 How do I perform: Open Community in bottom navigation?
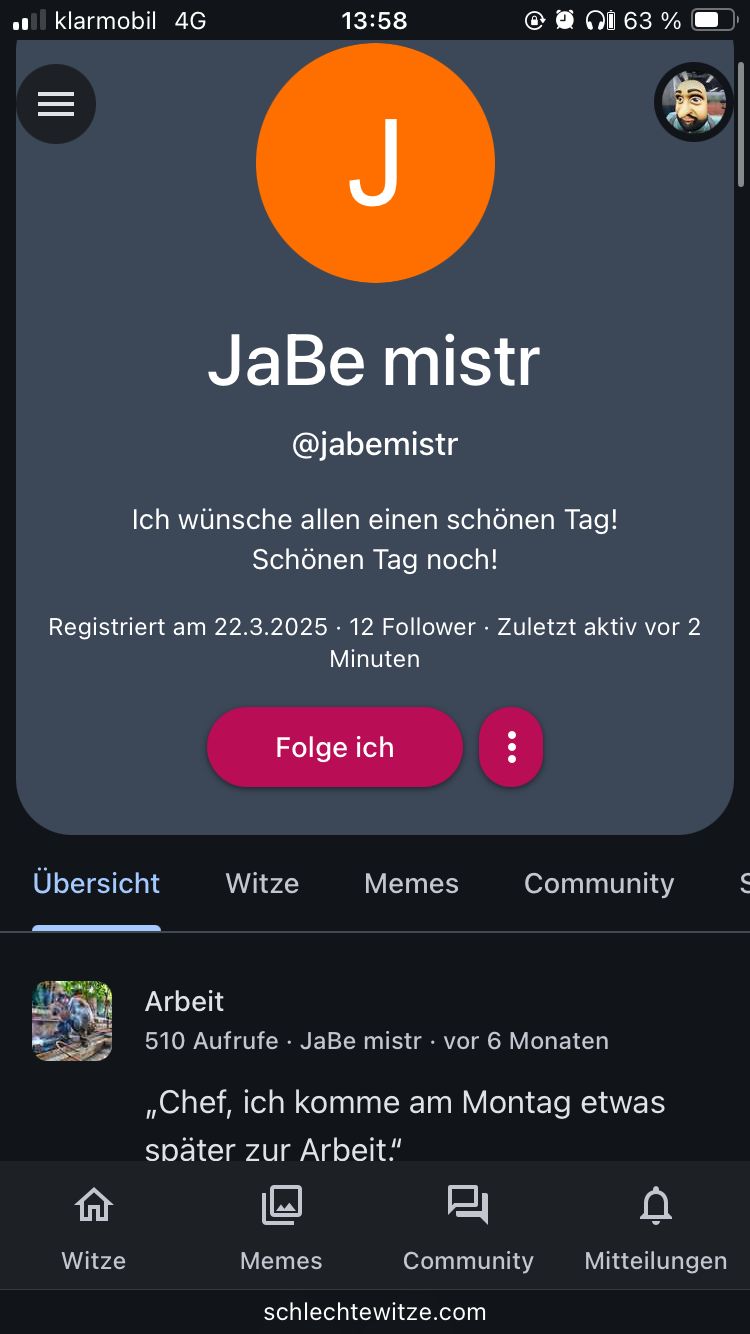468,1227
